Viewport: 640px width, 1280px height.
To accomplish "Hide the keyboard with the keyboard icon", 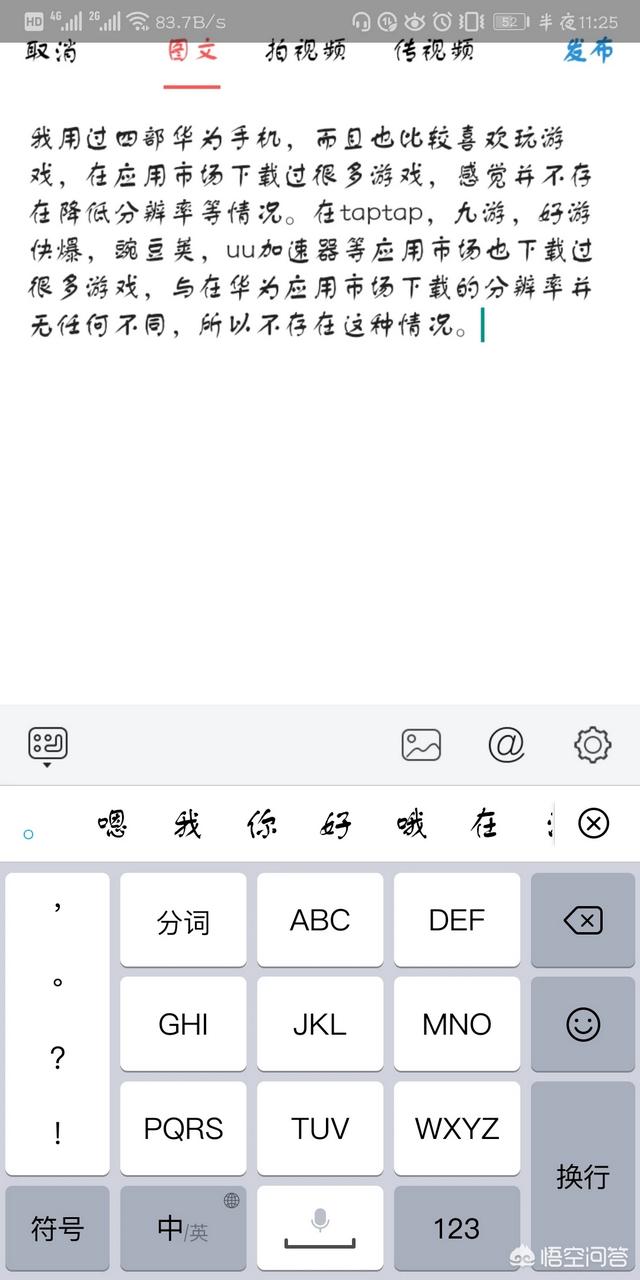I will tap(47, 746).
